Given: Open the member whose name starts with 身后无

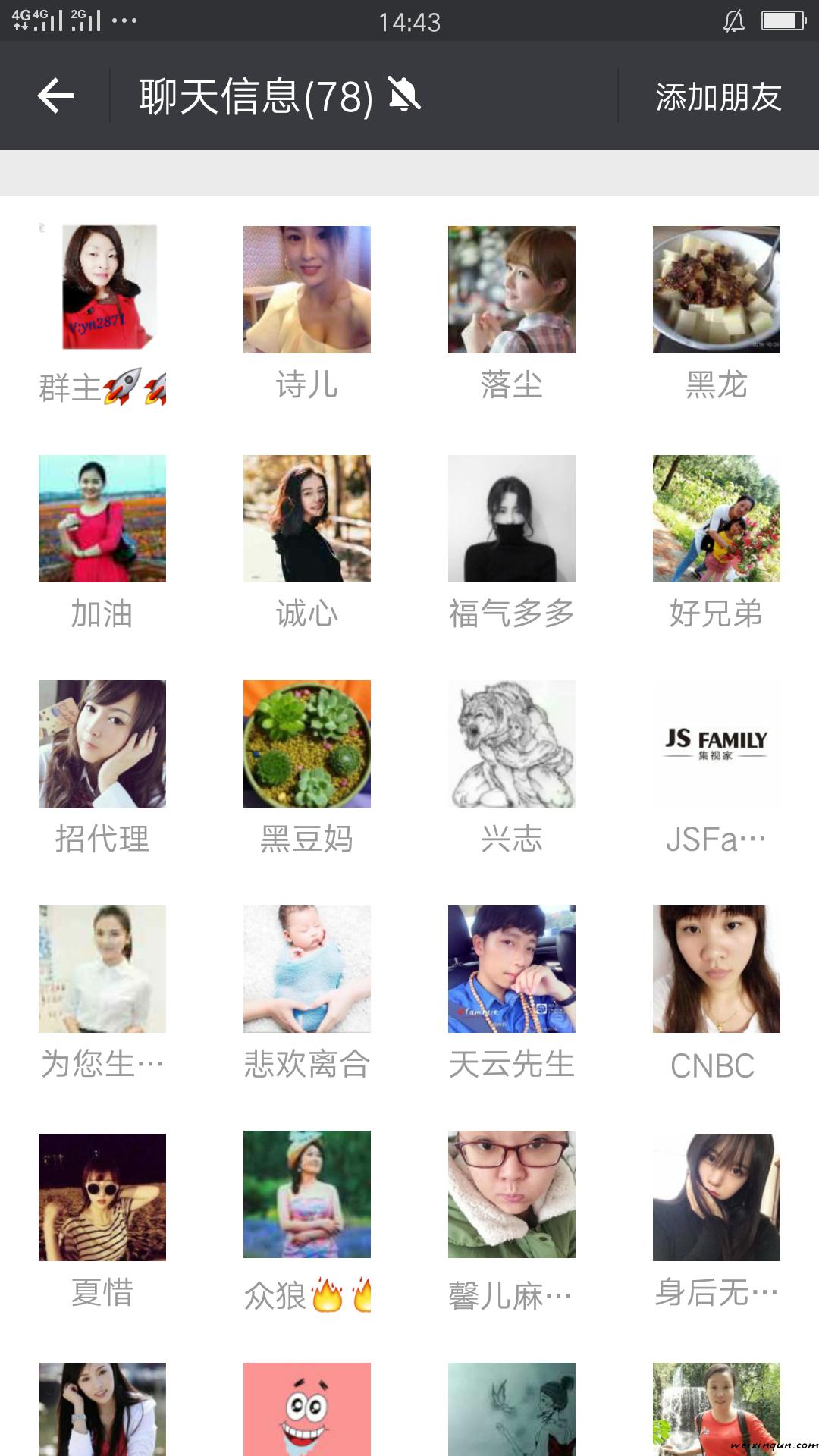Looking at the screenshot, I should click(x=717, y=1197).
